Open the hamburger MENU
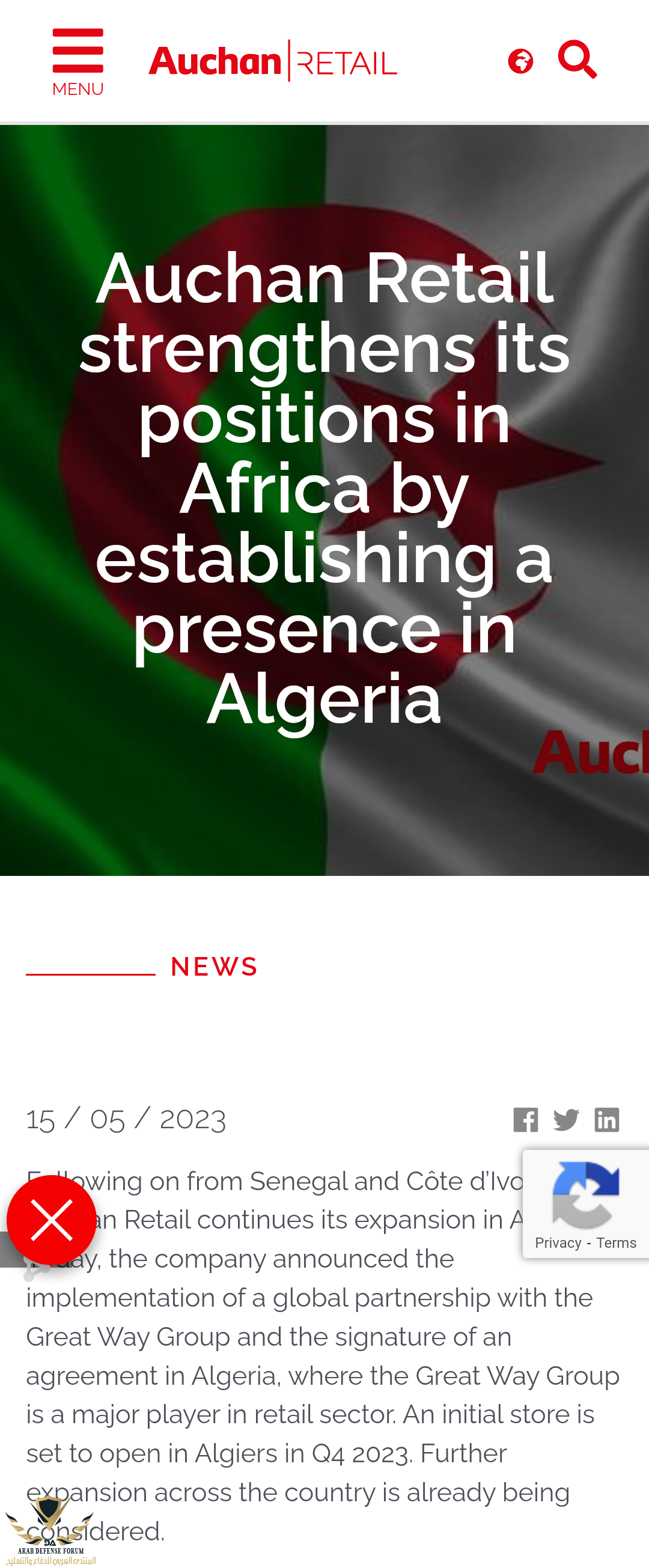The image size is (649, 1568). click(78, 61)
